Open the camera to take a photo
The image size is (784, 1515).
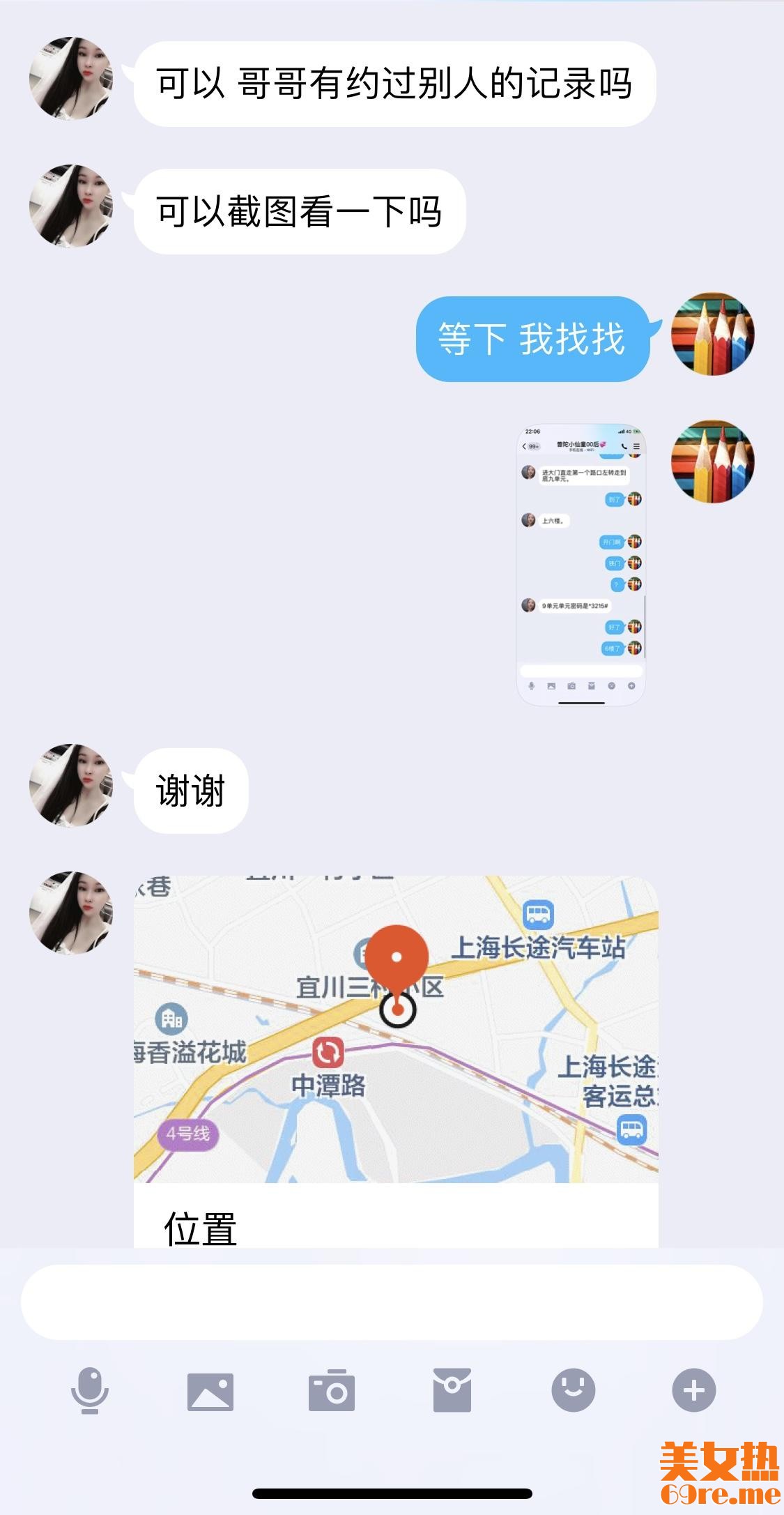coord(331,1390)
